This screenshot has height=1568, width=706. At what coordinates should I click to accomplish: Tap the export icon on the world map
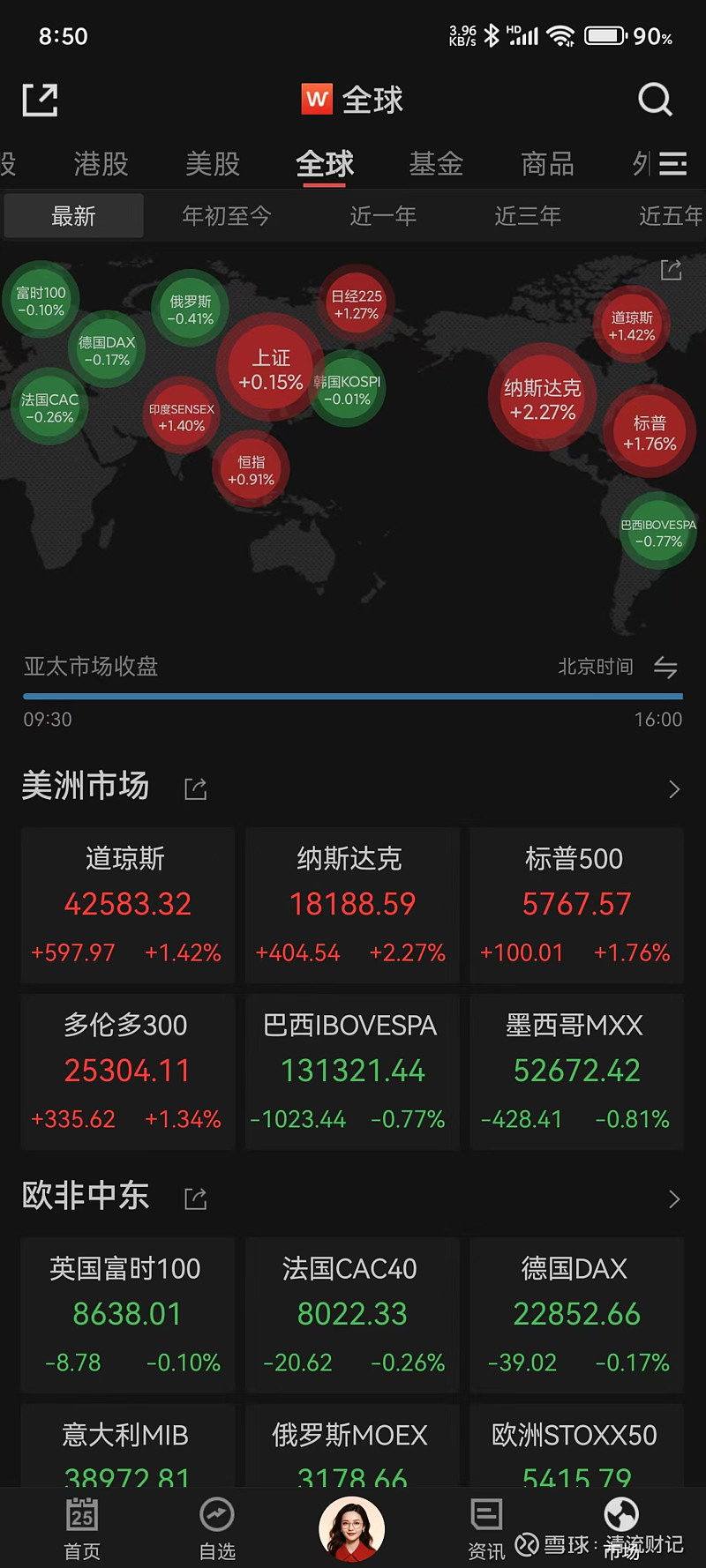click(x=671, y=271)
